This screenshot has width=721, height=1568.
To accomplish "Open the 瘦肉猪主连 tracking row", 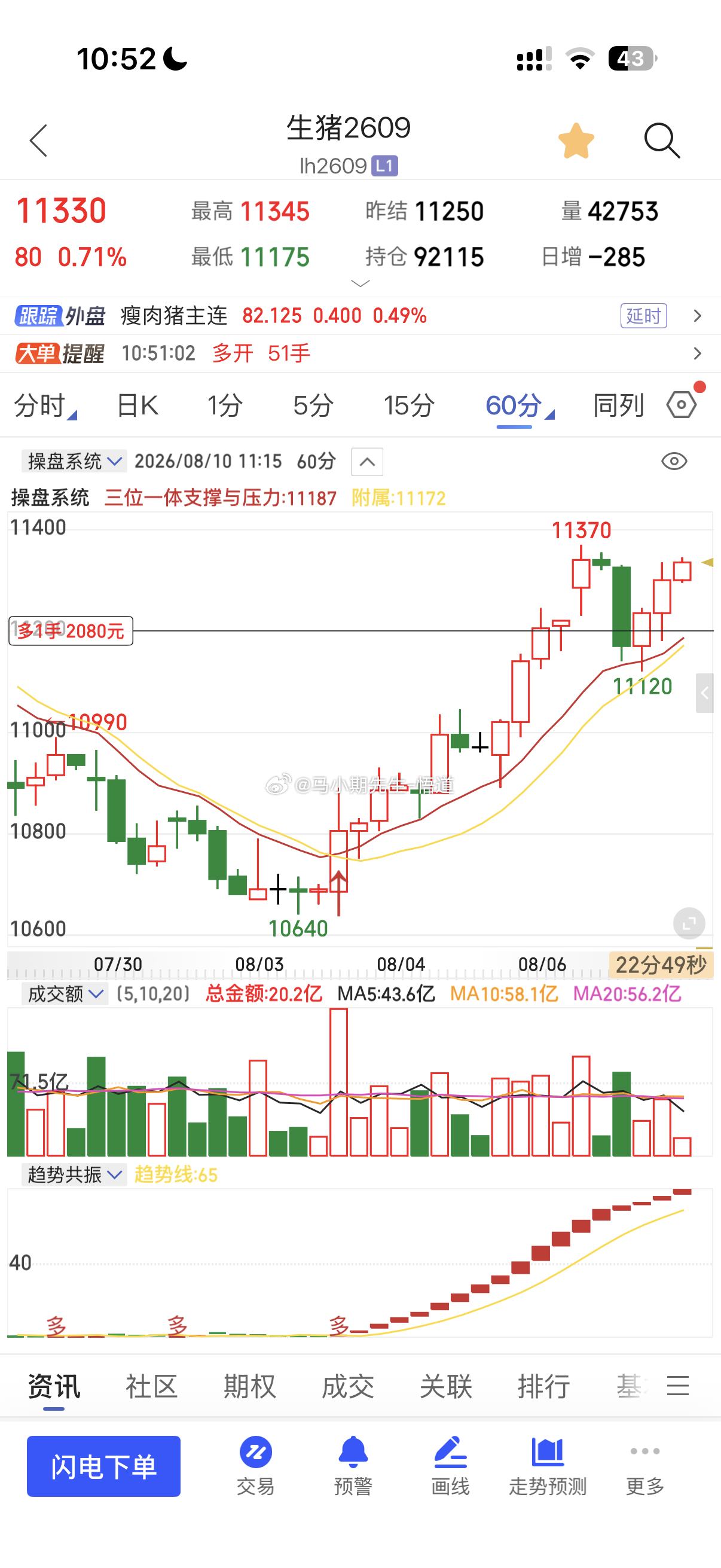I will tap(360, 316).
